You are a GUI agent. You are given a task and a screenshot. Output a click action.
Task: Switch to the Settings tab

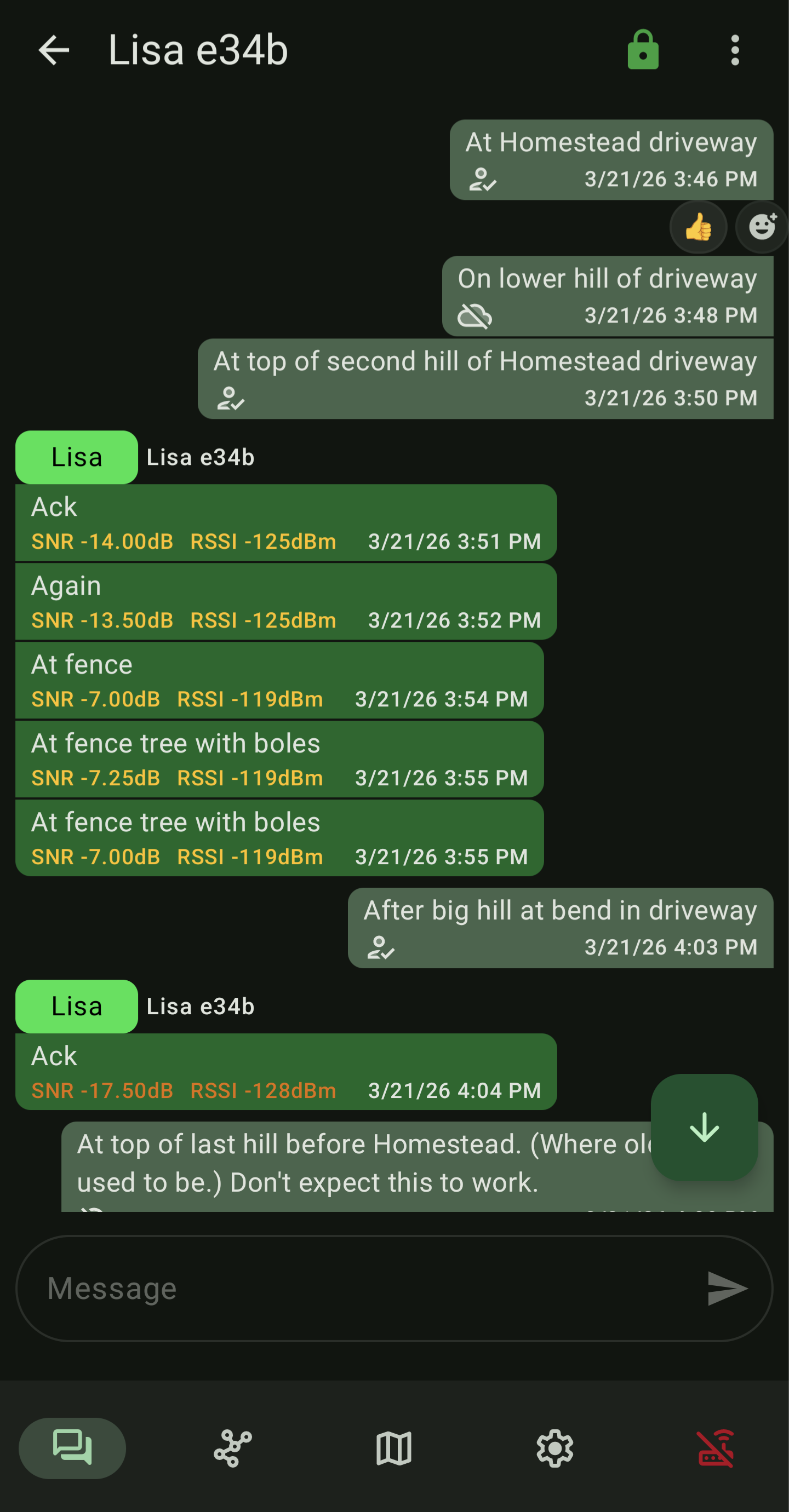point(554,1448)
